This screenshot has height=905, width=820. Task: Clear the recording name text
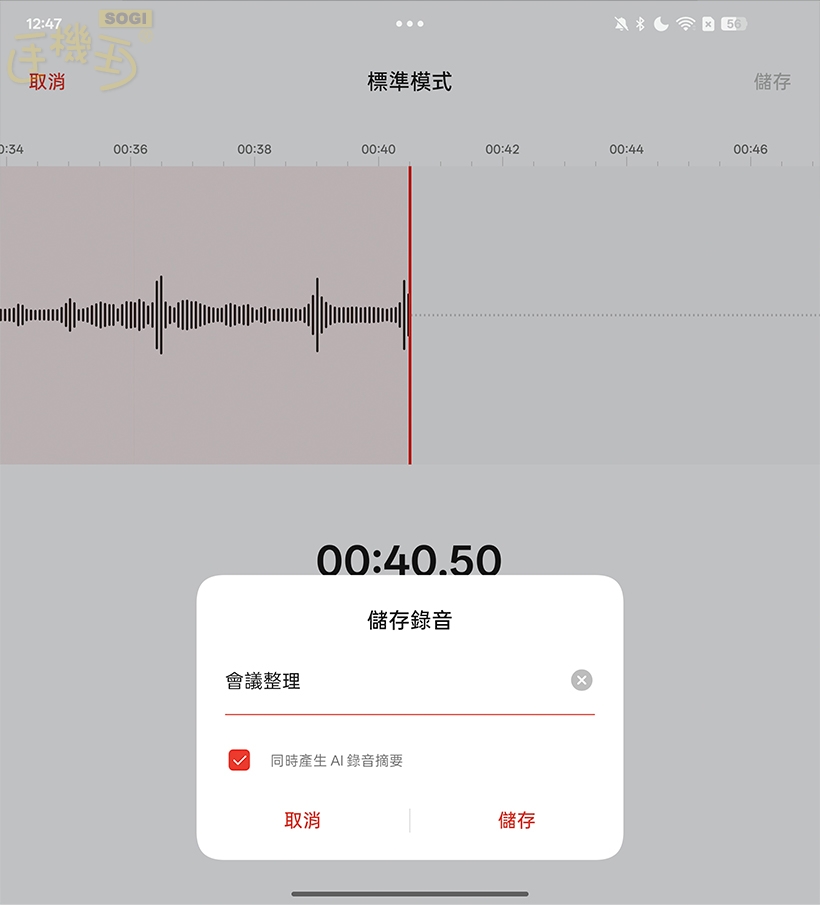pyautogui.click(x=581, y=681)
